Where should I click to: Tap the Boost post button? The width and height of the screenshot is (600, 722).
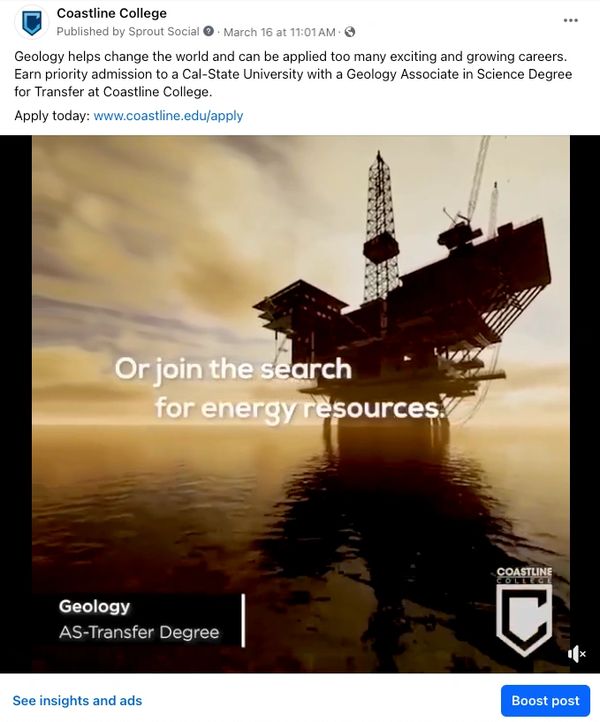point(545,701)
